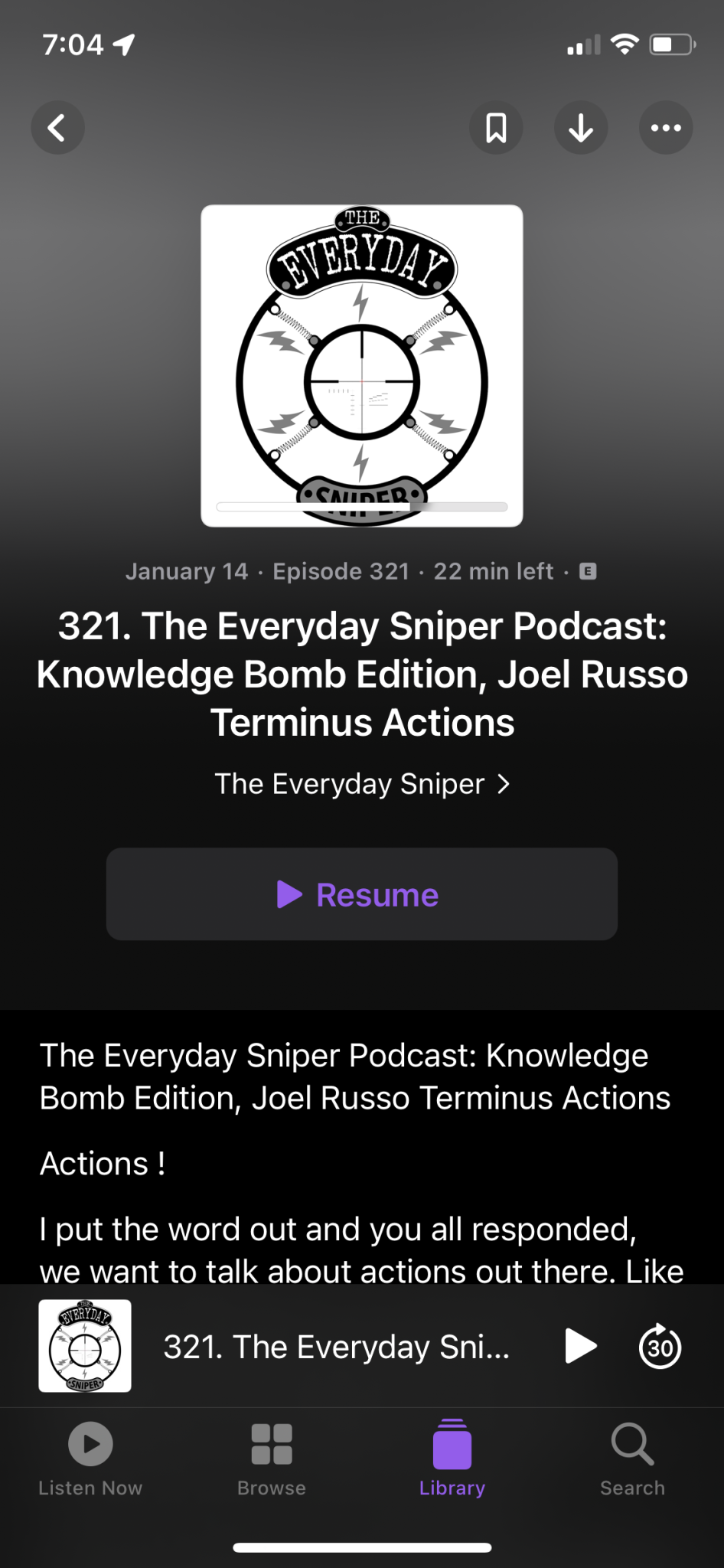Skip forward 30 seconds

pyautogui.click(x=660, y=1347)
